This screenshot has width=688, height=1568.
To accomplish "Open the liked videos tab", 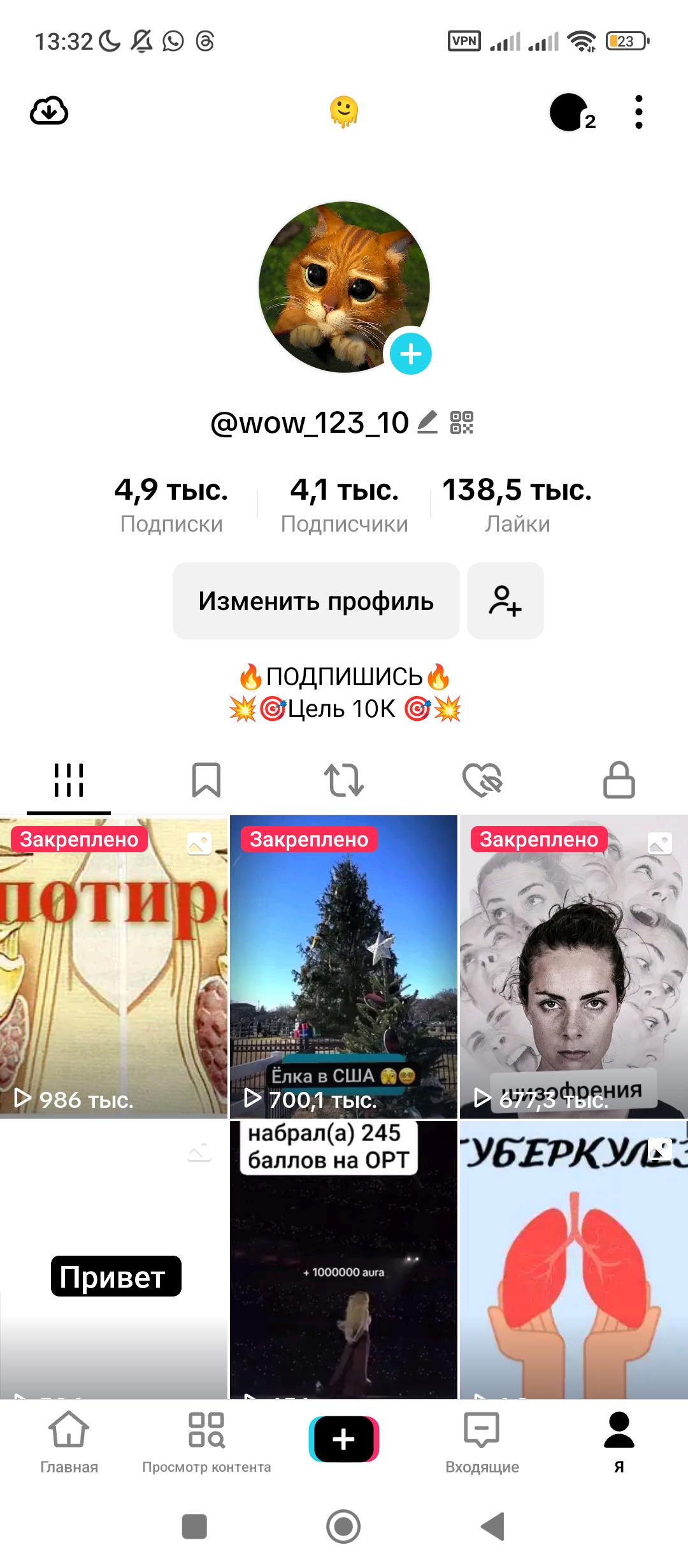I will pyautogui.click(x=482, y=780).
